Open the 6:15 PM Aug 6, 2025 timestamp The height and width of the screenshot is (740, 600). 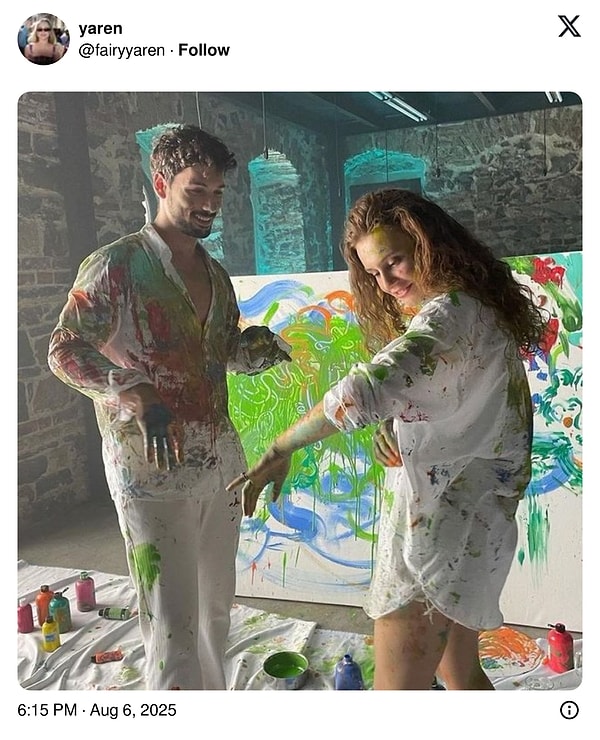[97, 710]
